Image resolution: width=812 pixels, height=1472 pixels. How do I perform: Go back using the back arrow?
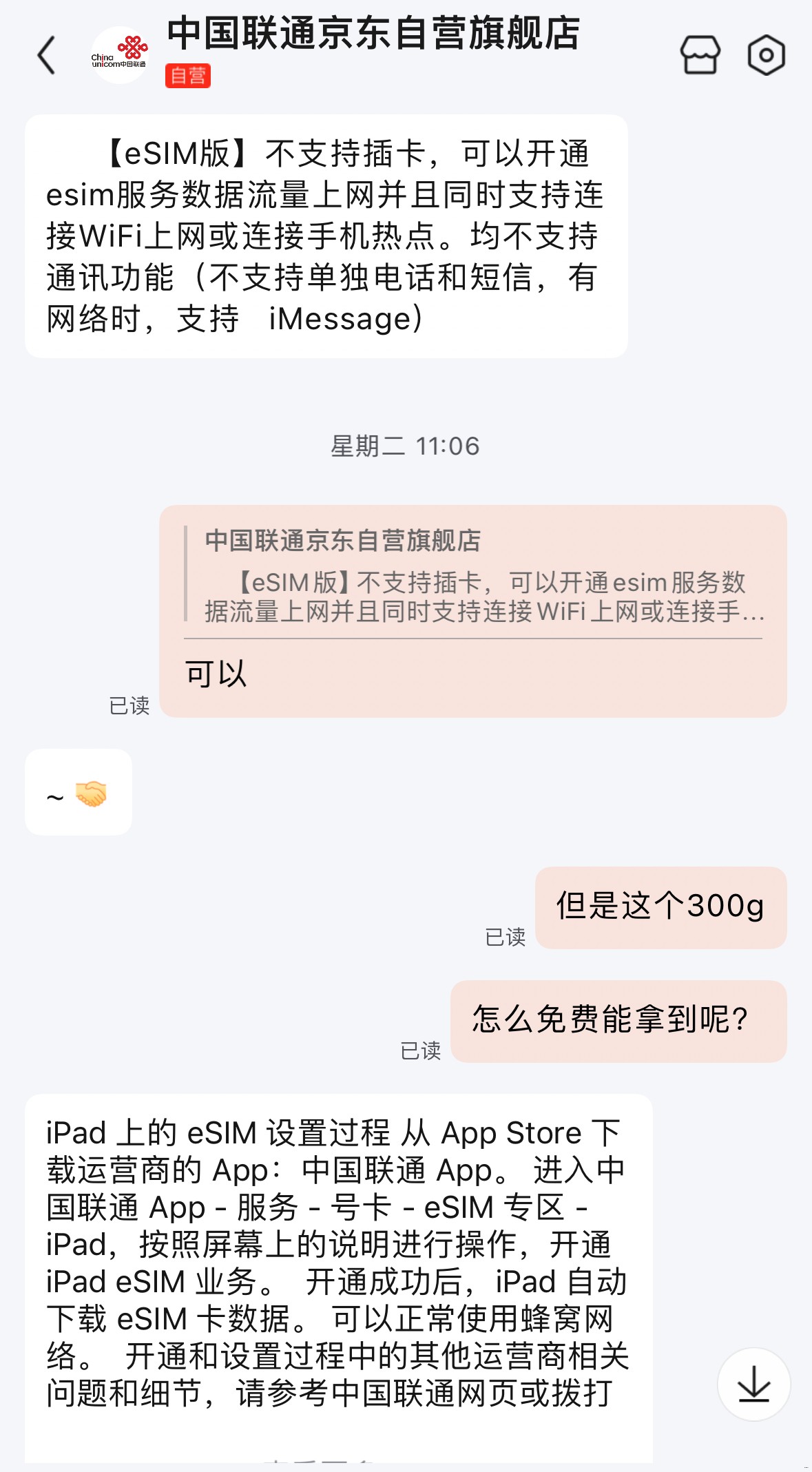(46, 56)
